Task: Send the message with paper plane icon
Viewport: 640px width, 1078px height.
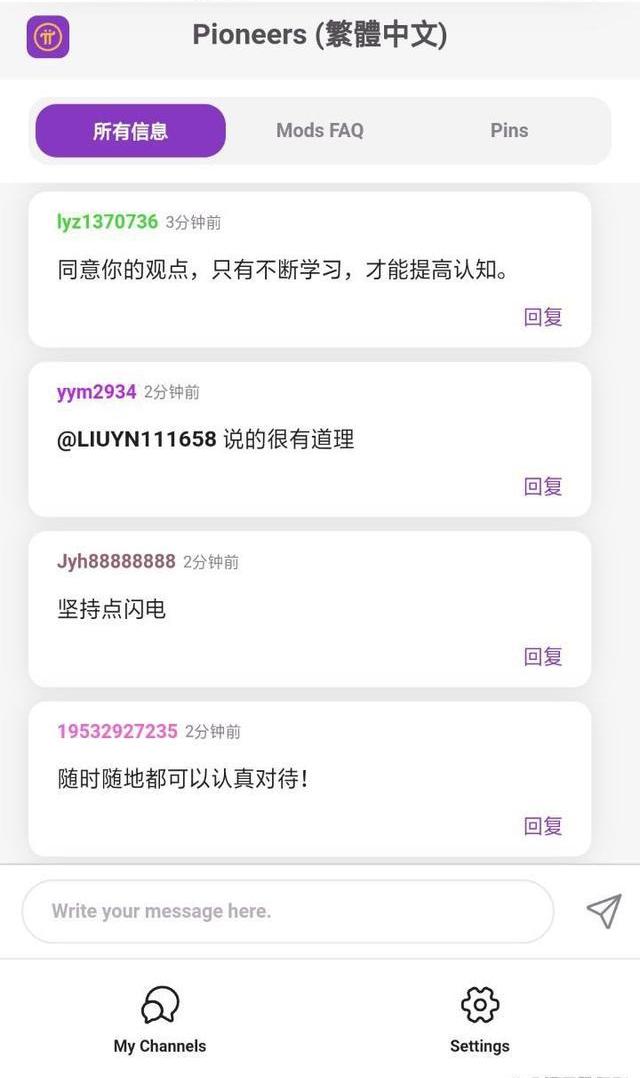Action: [604, 911]
